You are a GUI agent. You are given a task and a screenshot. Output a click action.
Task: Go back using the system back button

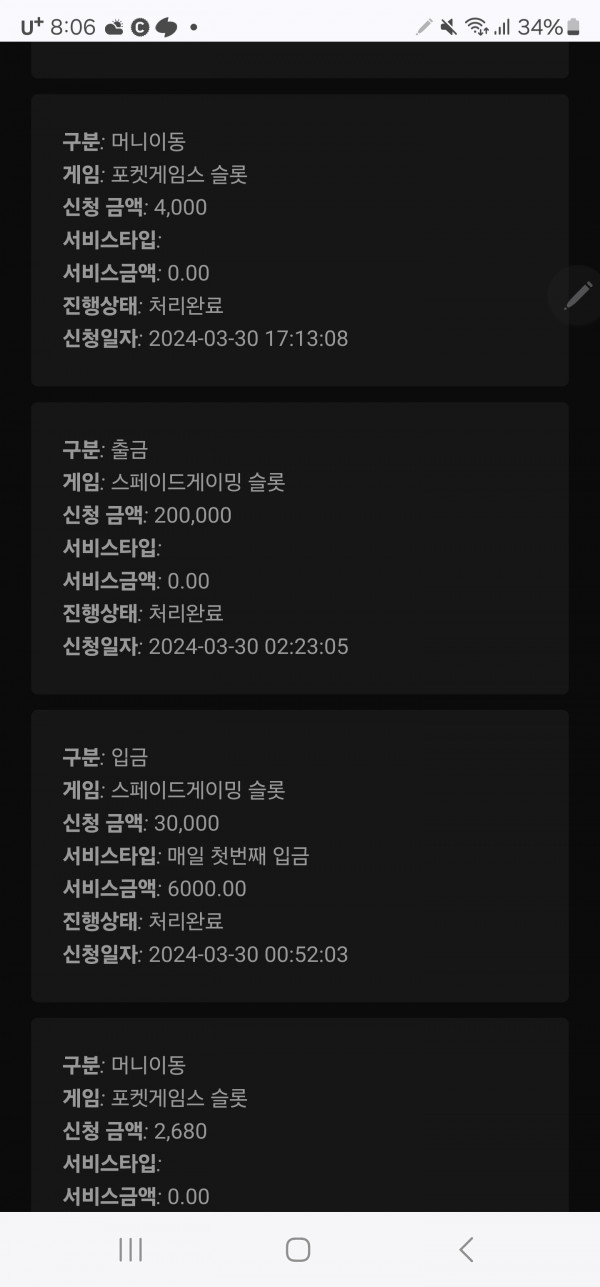[465, 1249]
